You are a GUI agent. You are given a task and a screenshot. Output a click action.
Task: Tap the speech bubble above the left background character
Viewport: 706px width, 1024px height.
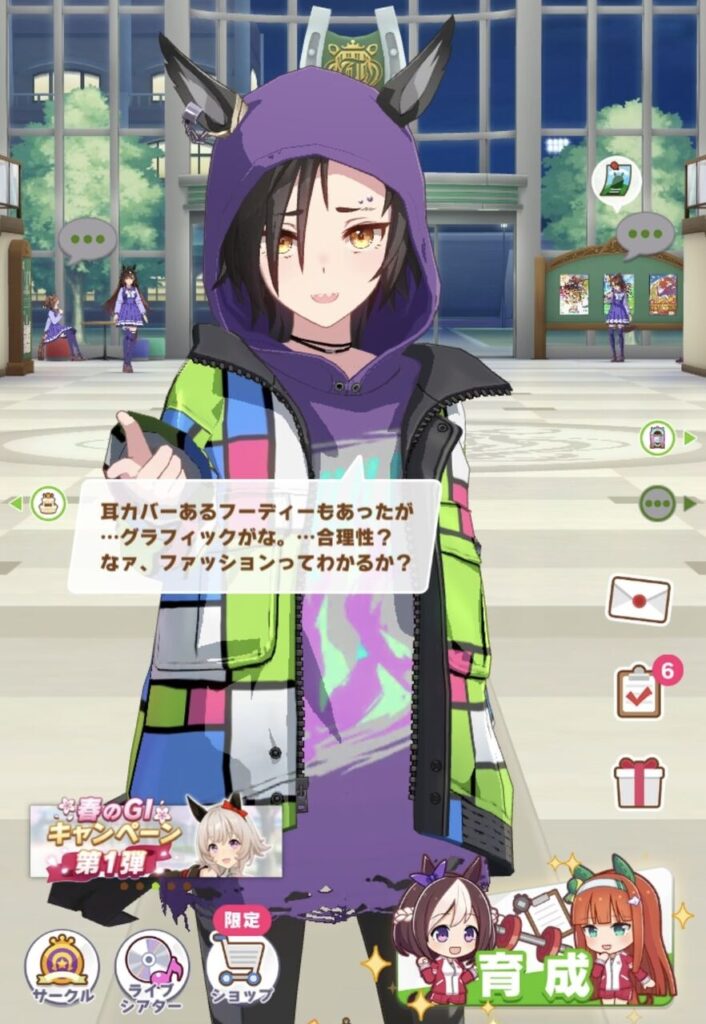(x=87, y=240)
